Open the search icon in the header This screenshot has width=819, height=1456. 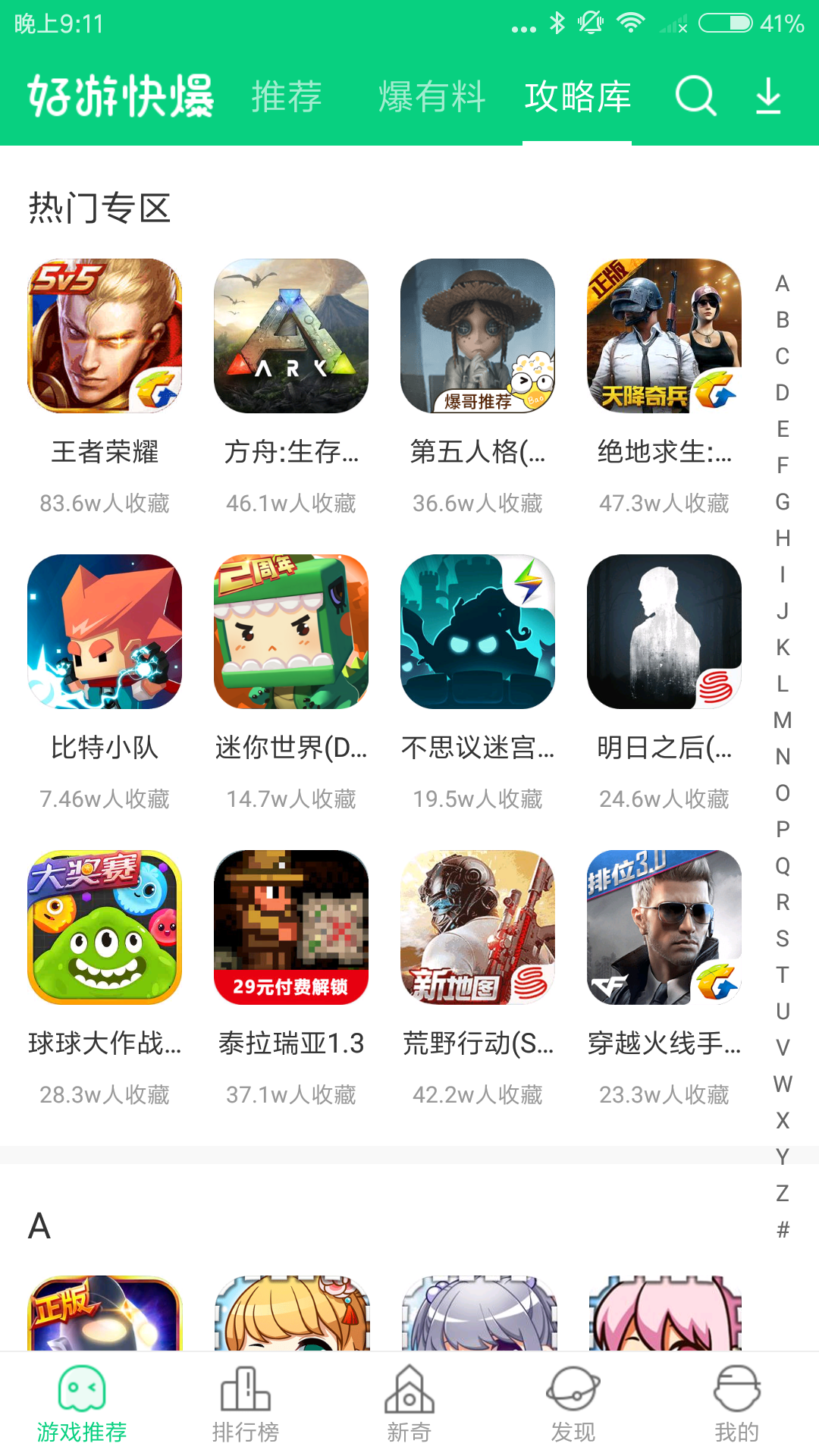(695, 96)
